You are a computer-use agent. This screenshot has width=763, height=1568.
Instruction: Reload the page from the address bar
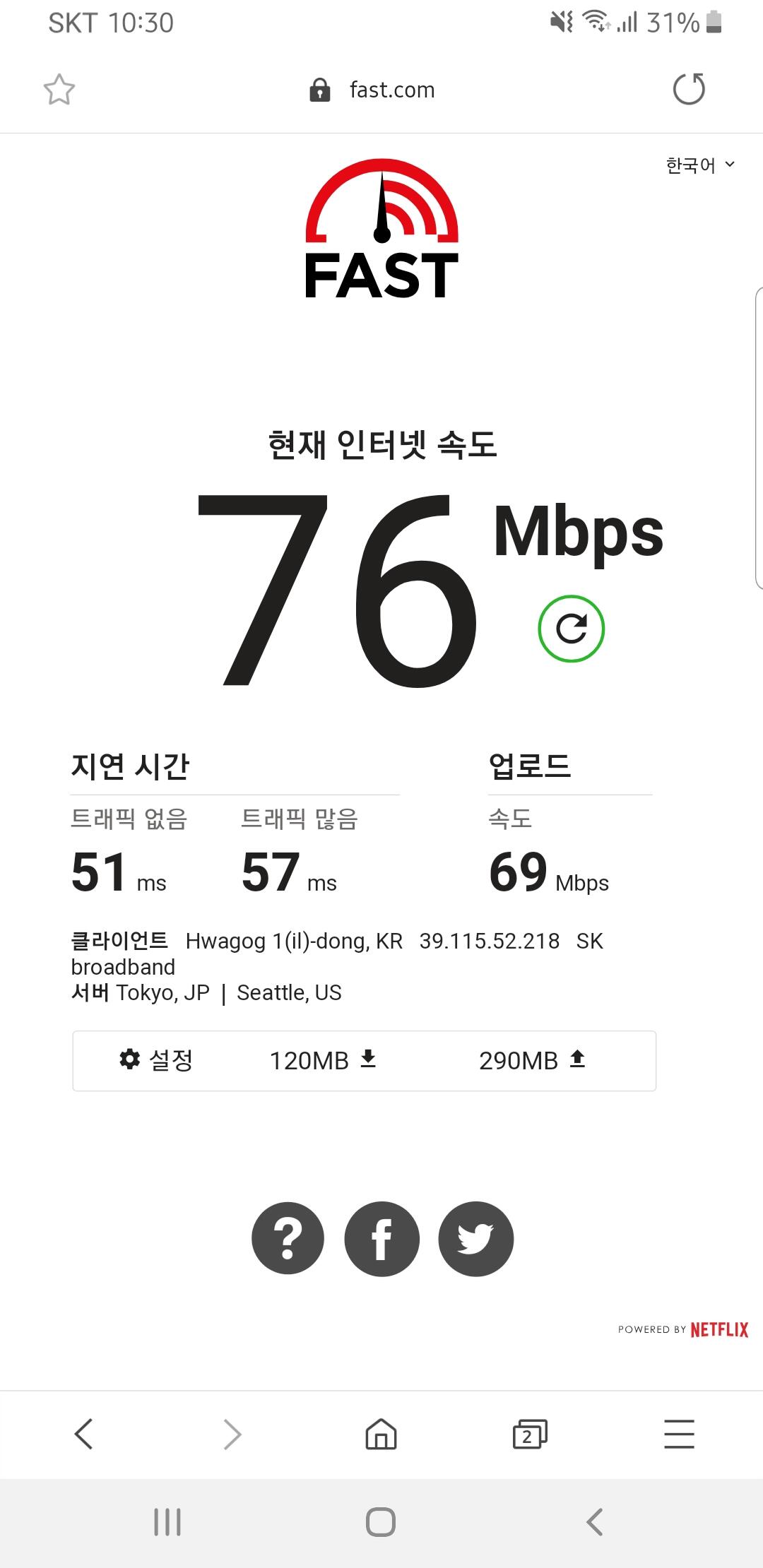tap(689, 90)
